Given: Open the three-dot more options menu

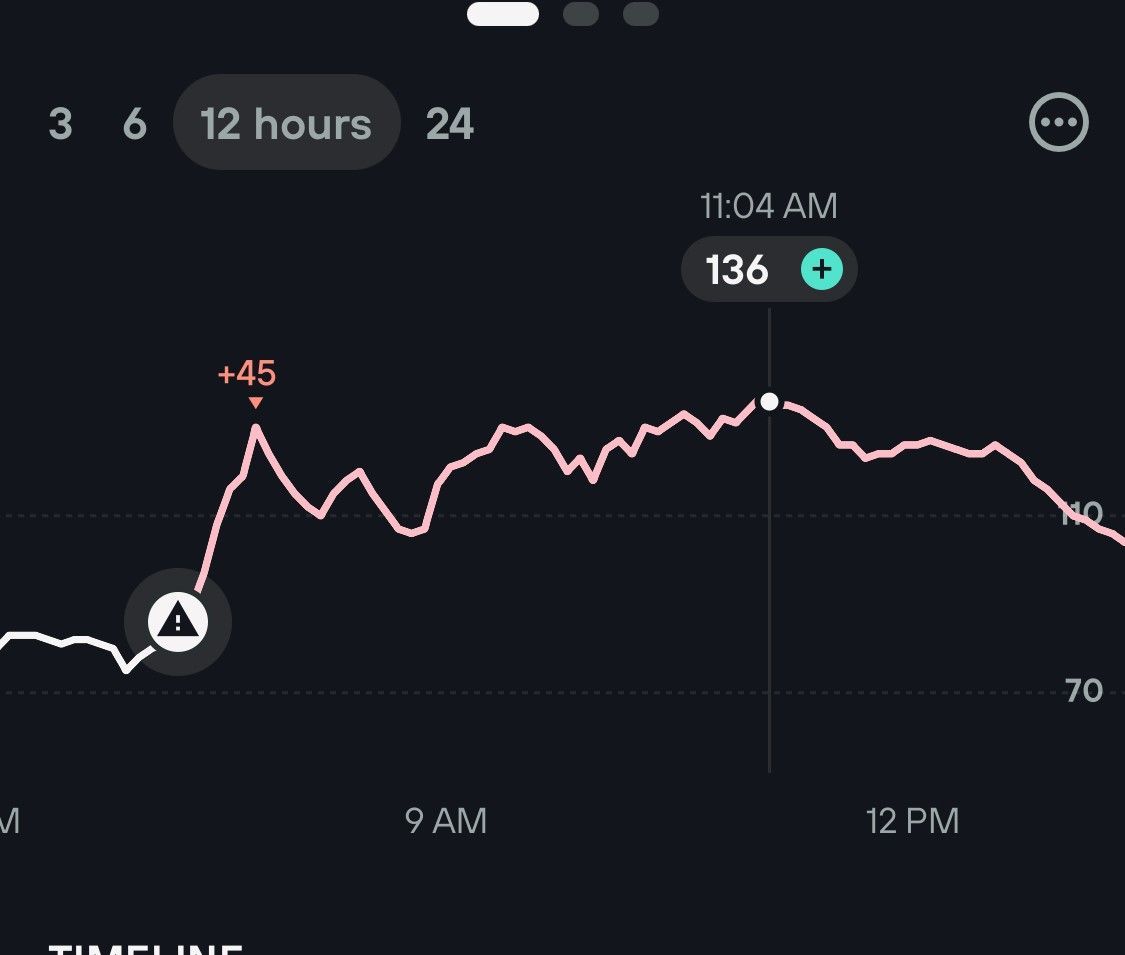Looking at the screenshot, I should tap(1058, 123).
